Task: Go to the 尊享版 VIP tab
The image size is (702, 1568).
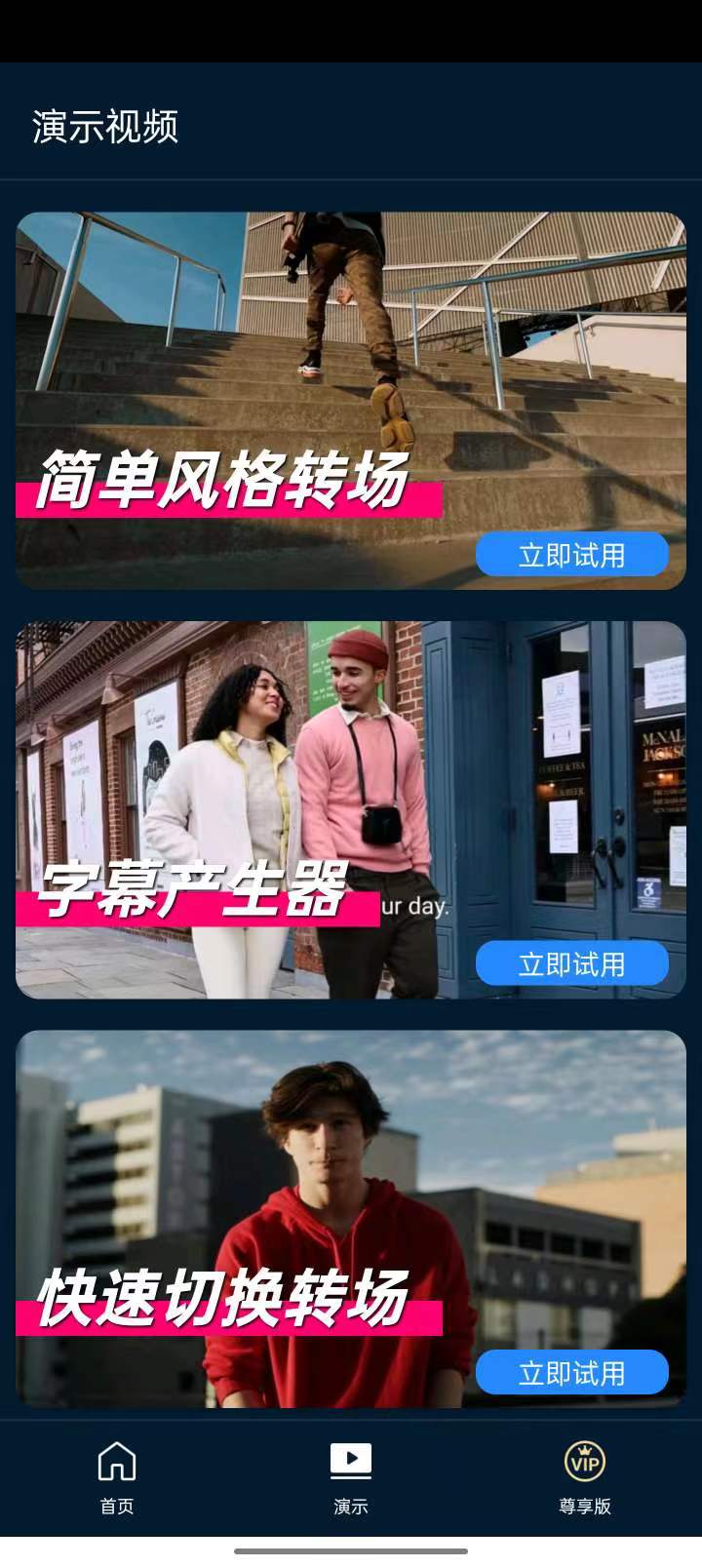Action: [584, 1478]
